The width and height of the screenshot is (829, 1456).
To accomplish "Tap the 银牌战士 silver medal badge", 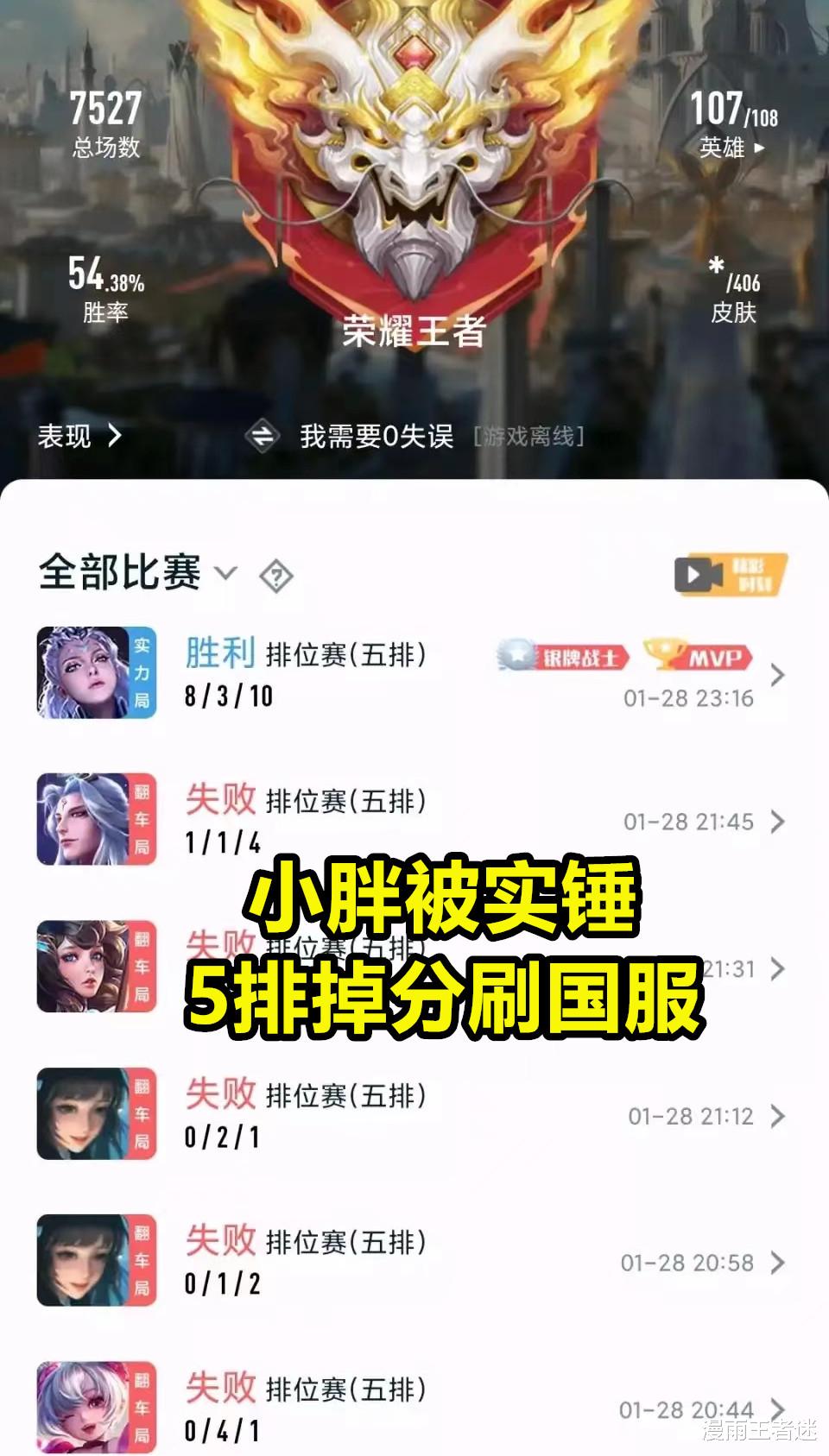I will click(x=557, y=657).
